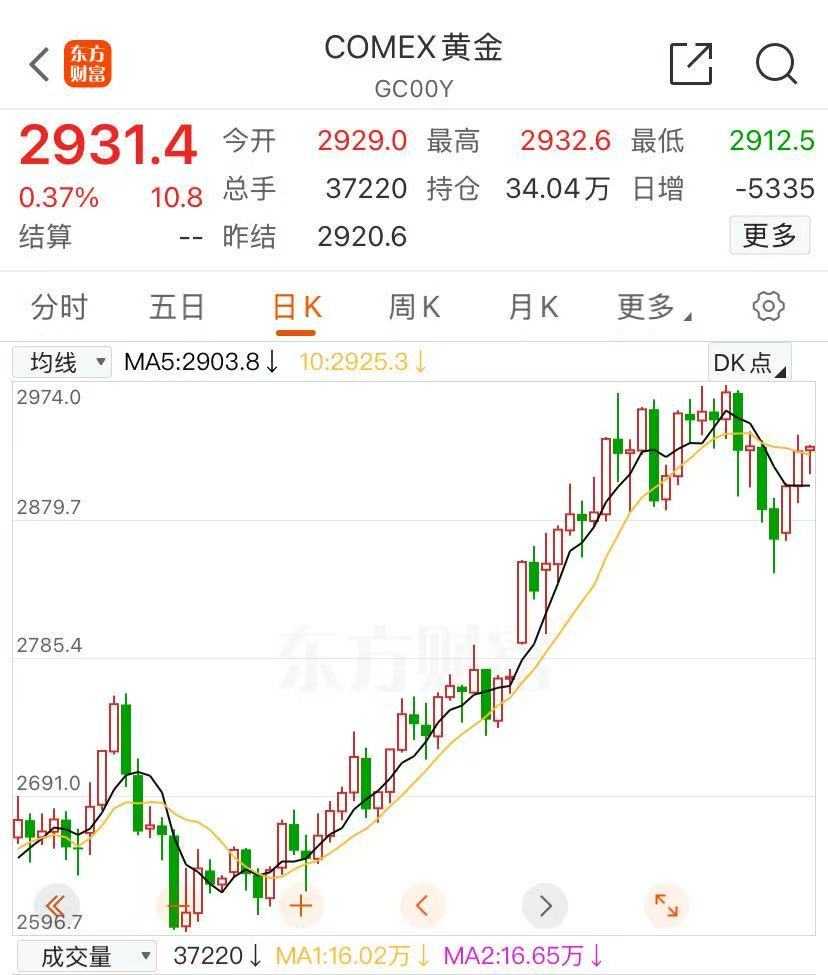Tap the 更多 button beside 日增
The image size is (828, 975).
pos(769,236)
